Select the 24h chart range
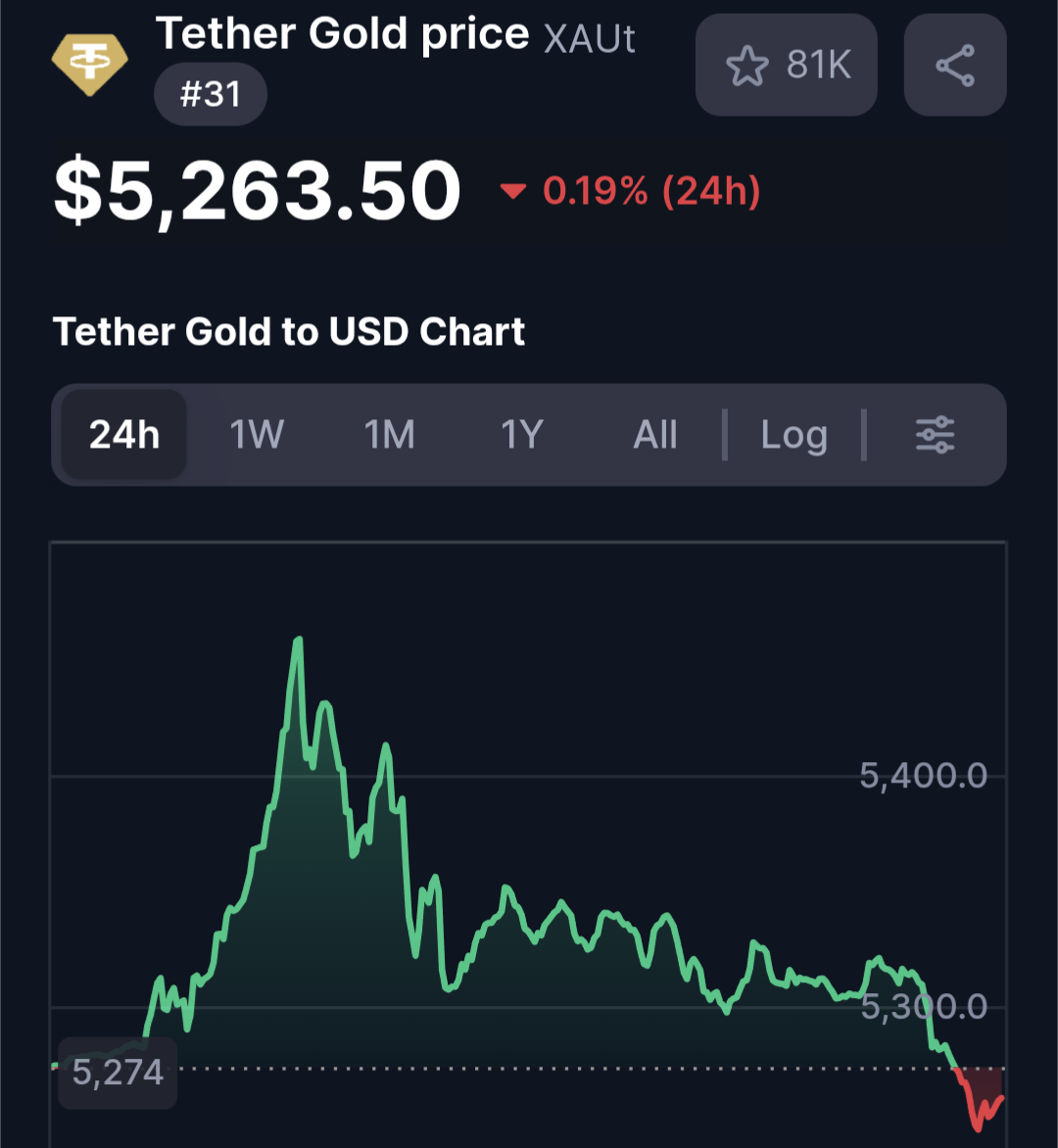 coord(124,435)
